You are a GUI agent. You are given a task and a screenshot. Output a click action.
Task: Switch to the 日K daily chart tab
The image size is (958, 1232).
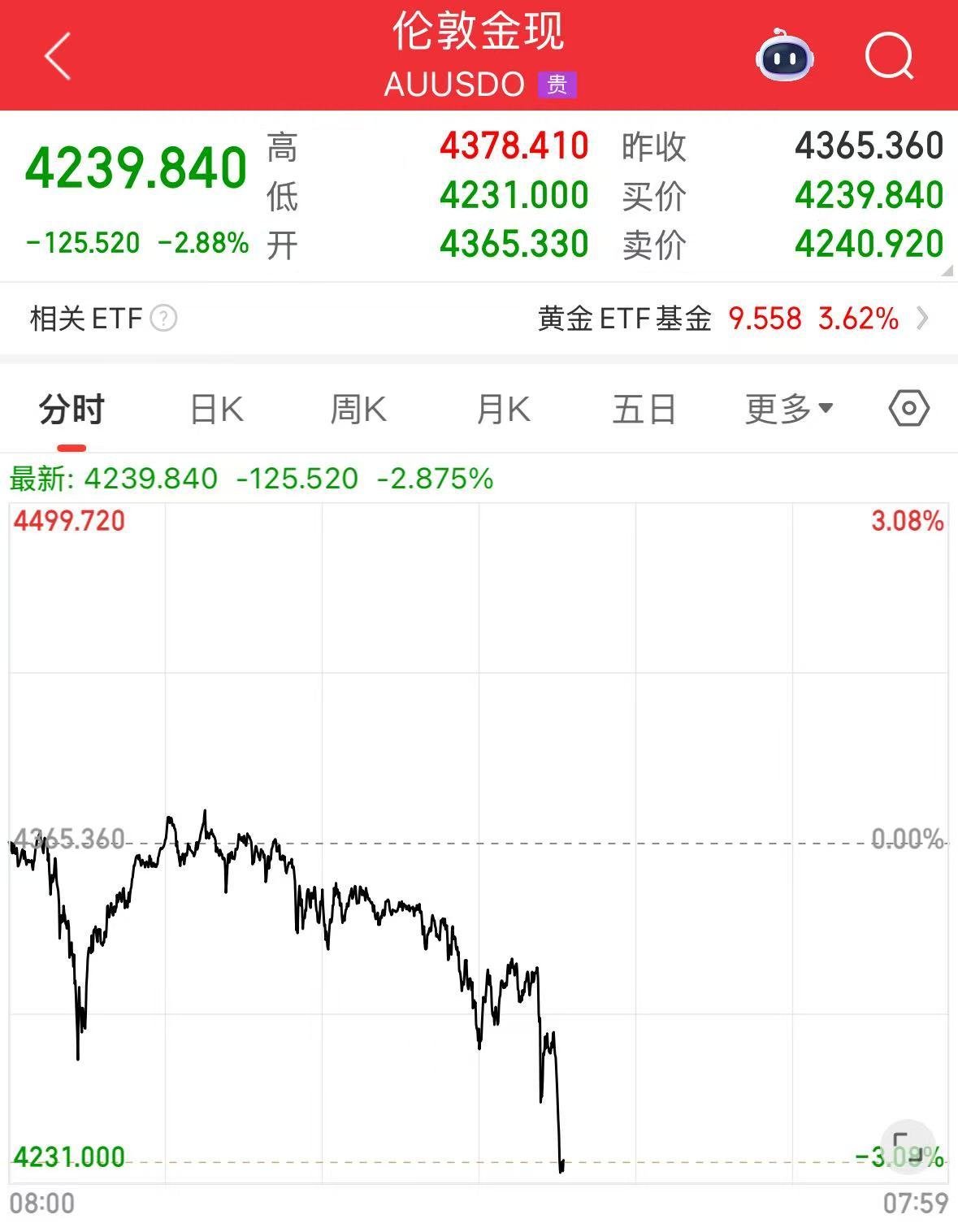(215, 409)
